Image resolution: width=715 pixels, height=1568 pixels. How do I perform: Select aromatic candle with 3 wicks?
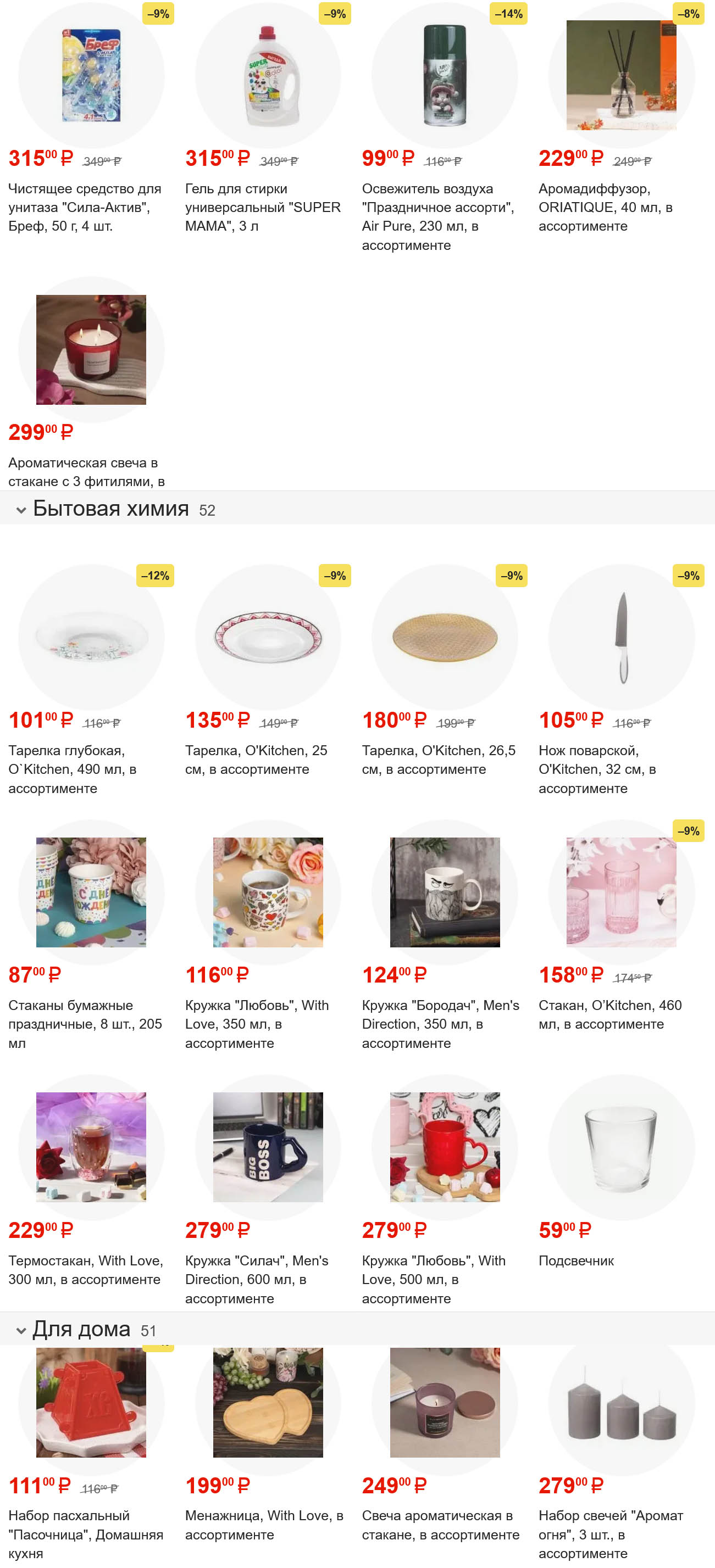91,350
